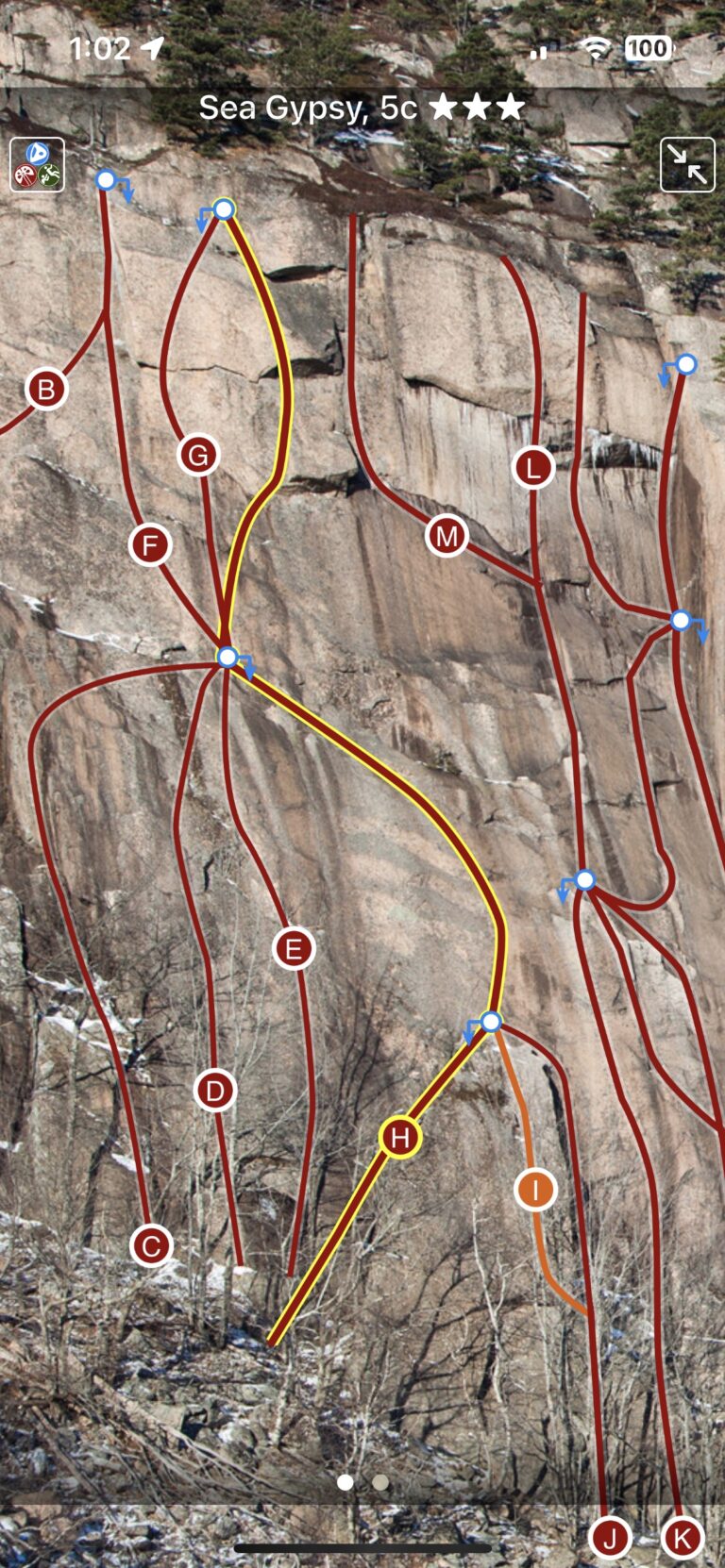
Task: Select route marker L
Action: pos(533,467)
